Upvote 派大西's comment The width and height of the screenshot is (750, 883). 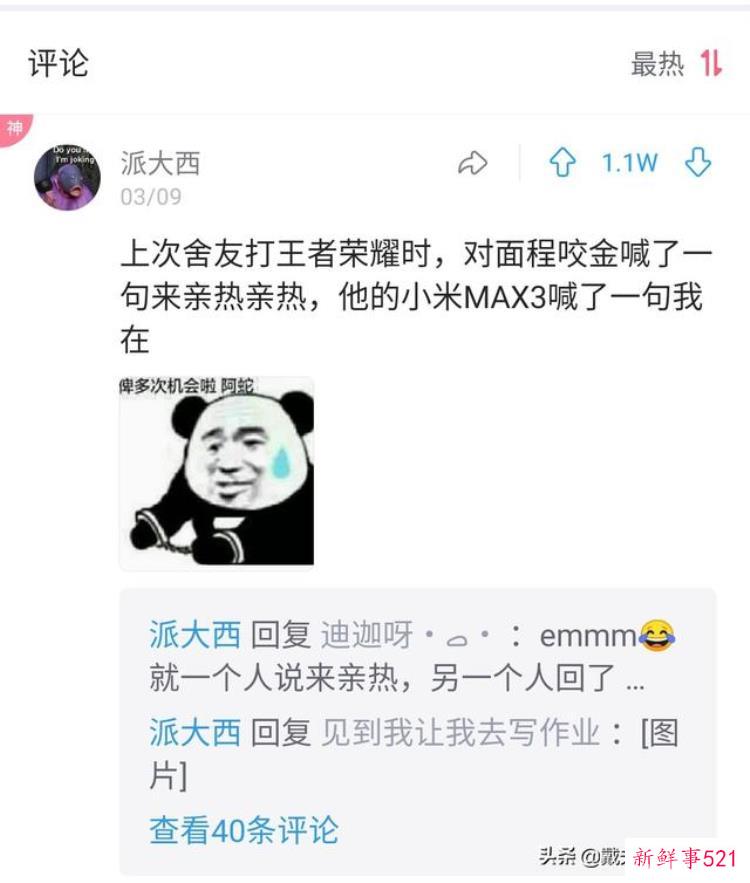(x=563, y=164)
